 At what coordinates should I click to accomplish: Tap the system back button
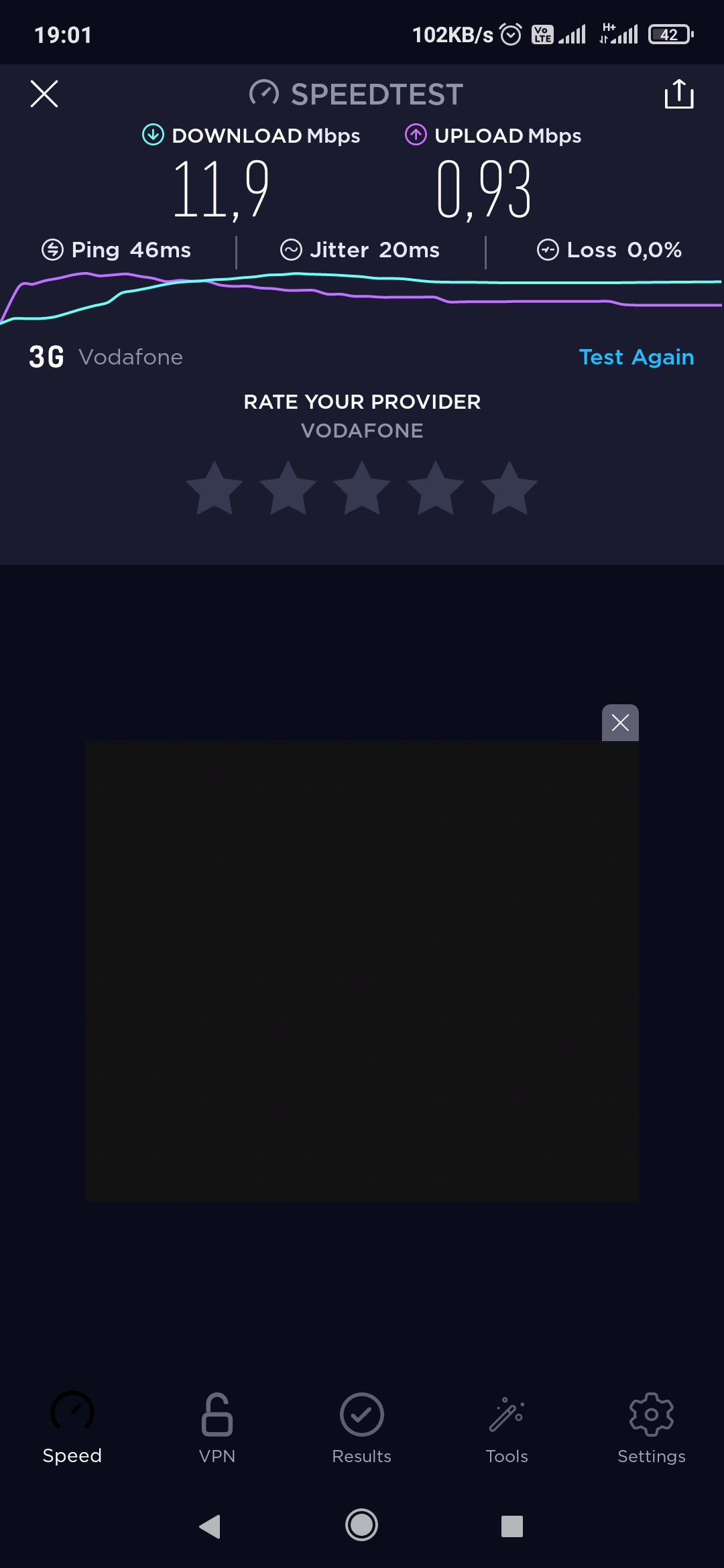[x=210, y=1526]
